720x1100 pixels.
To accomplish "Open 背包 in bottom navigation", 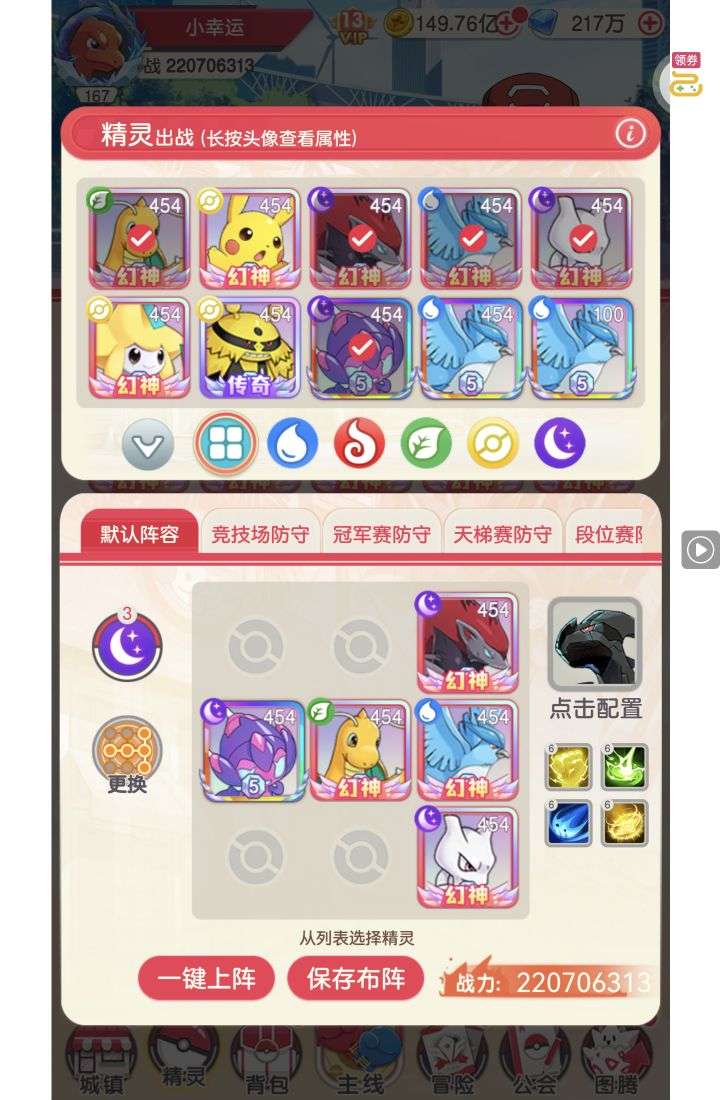I will (x=264, y=1062).
